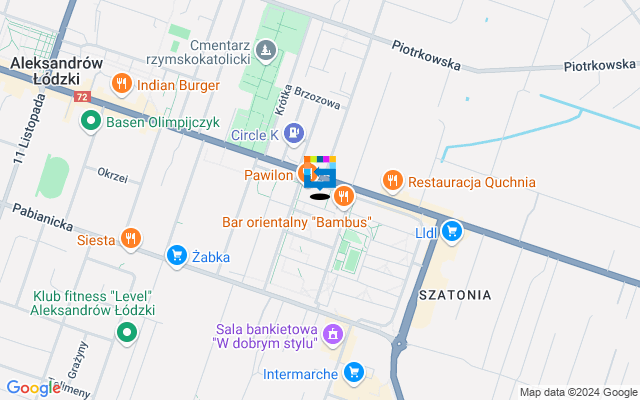The width and height of the screenshot is (640, 400).
Task: Open the Sala bankietowa "W dobrym stylu" marker
Action: [x=333, y=333]
